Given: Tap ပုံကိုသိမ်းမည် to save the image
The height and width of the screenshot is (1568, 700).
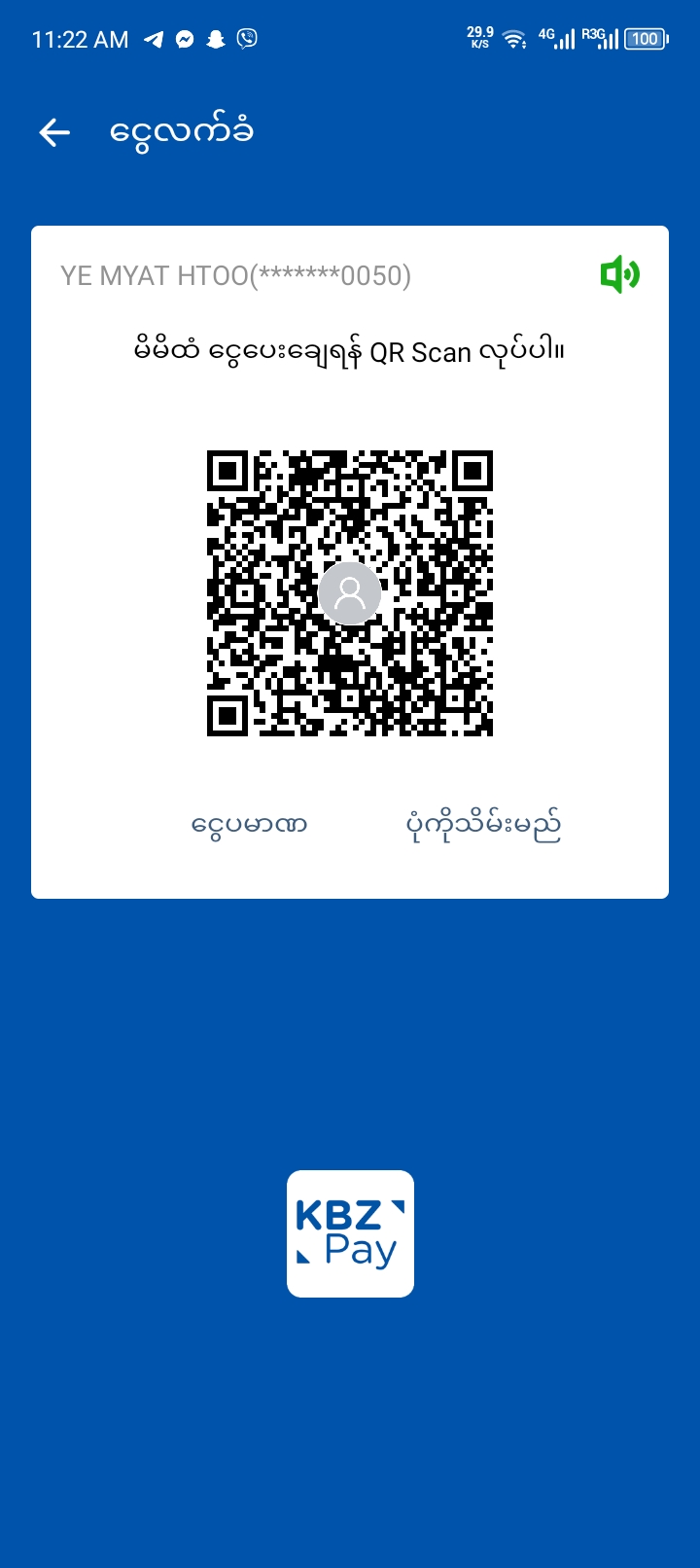Looking at the screenshot, I should pos(483,826).
